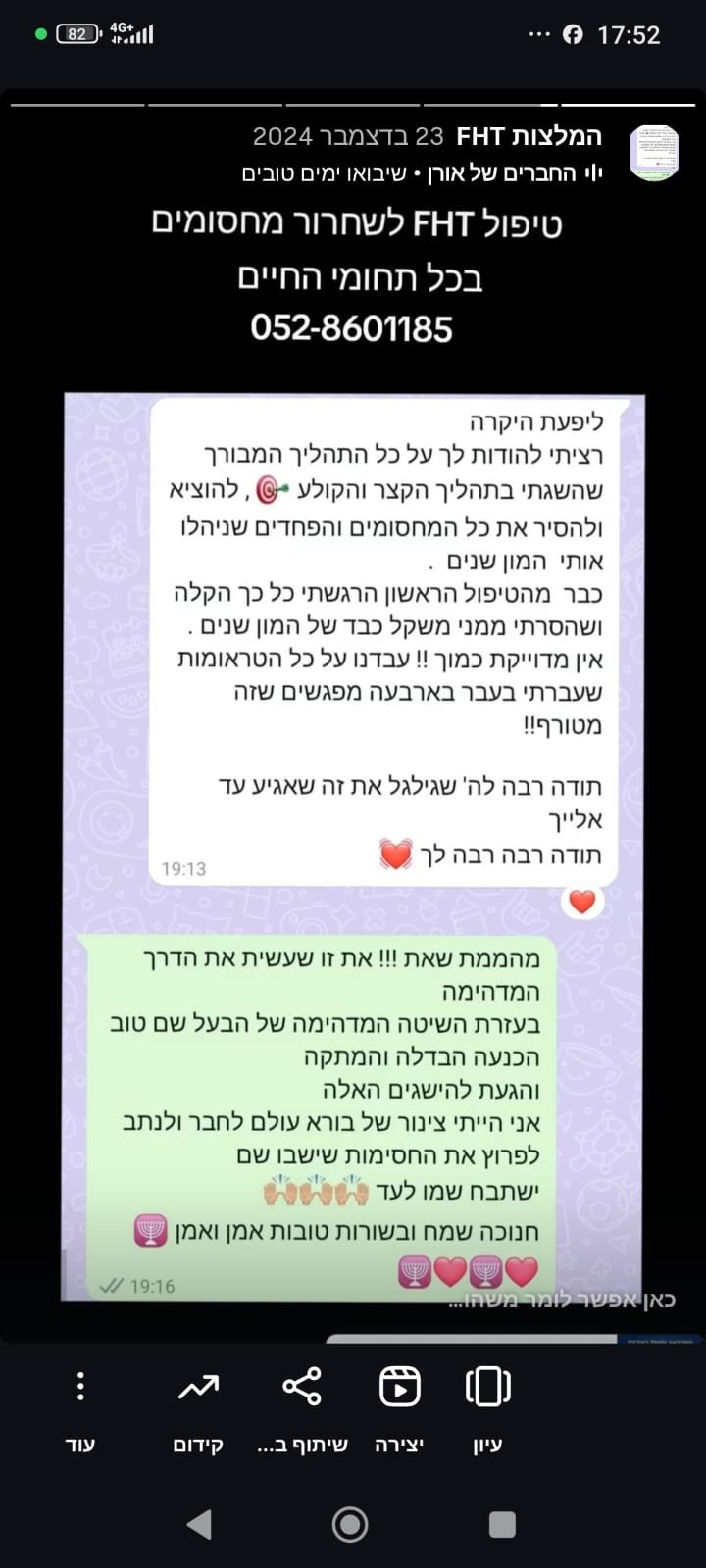Go to the home screen

click(x=350, y=1524)
